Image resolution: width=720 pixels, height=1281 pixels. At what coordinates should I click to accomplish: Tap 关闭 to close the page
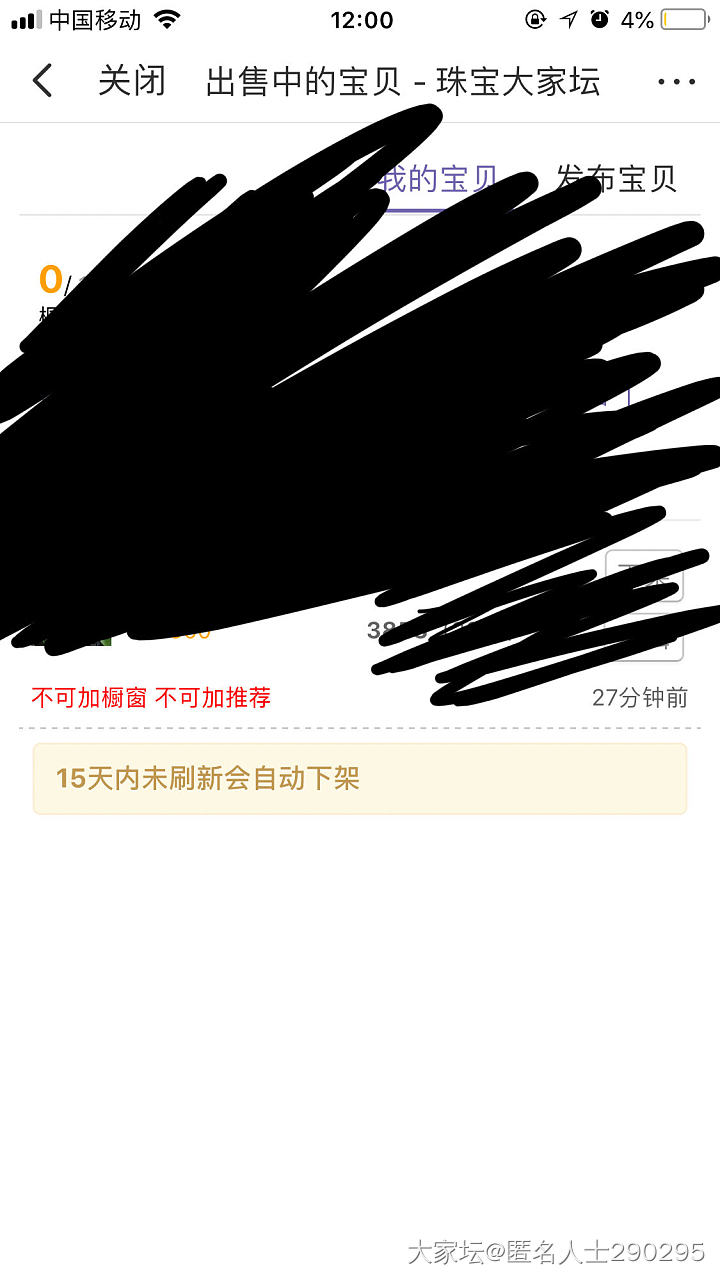point(132,81)
